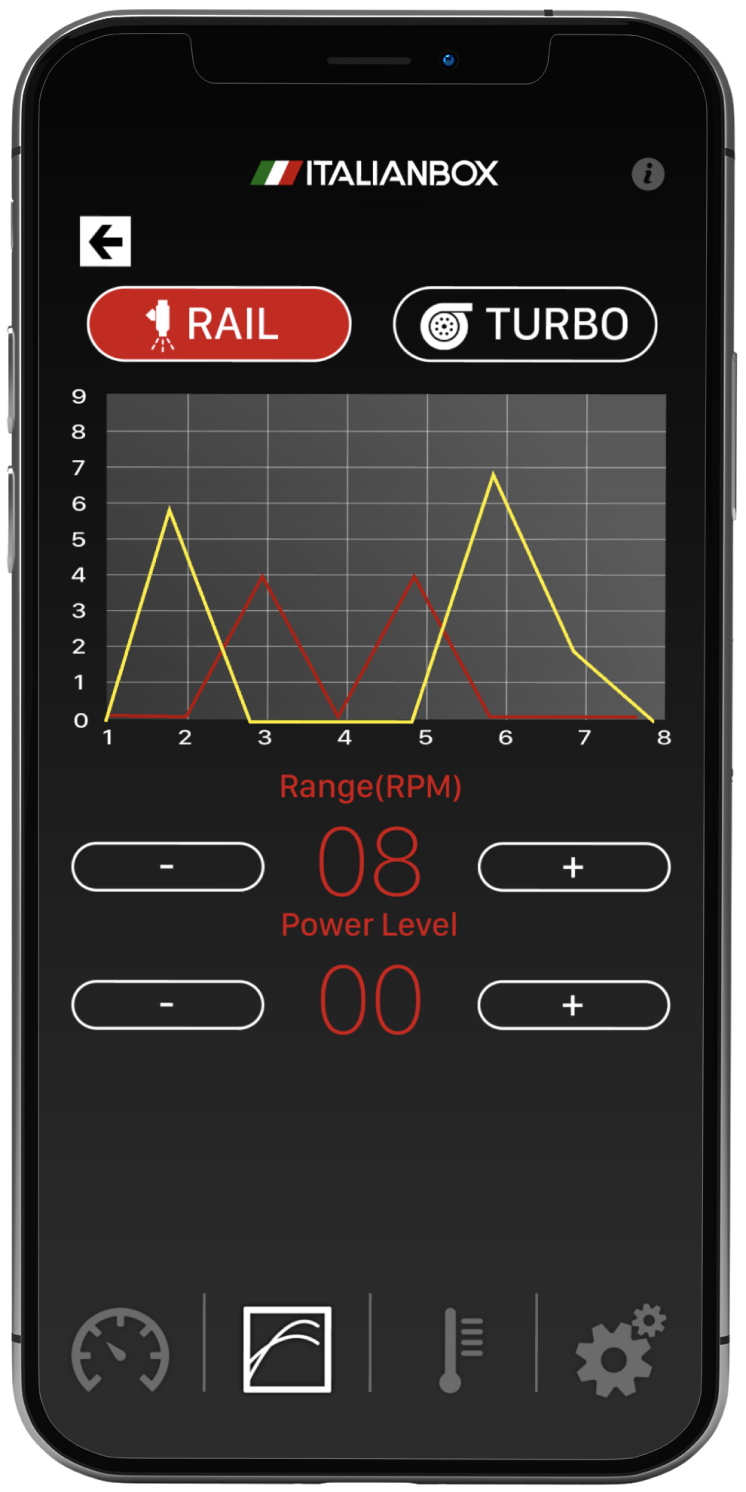The width and height of the screenshot is (746, 1492).
Task: Select the RAIL mode
Action: (220, 324)
